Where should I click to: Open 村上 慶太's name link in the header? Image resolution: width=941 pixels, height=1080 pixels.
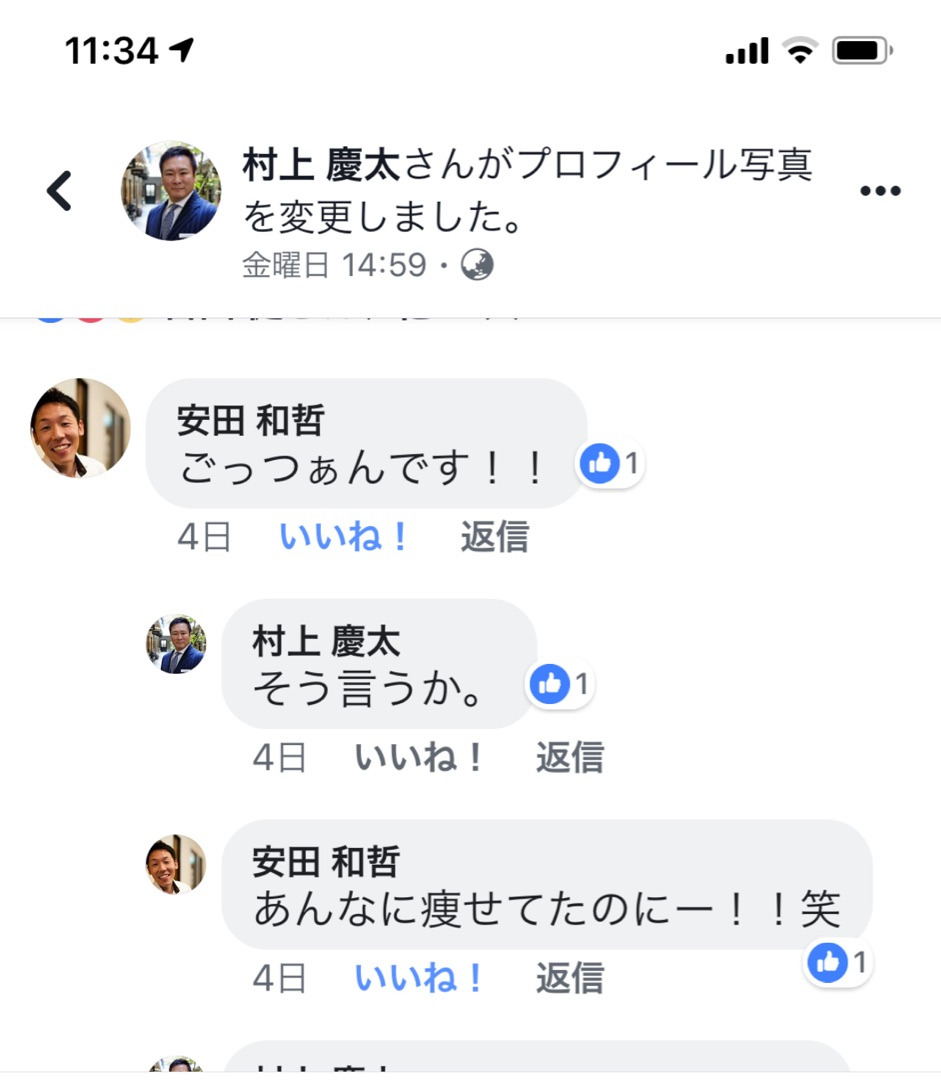click(320, 166)
